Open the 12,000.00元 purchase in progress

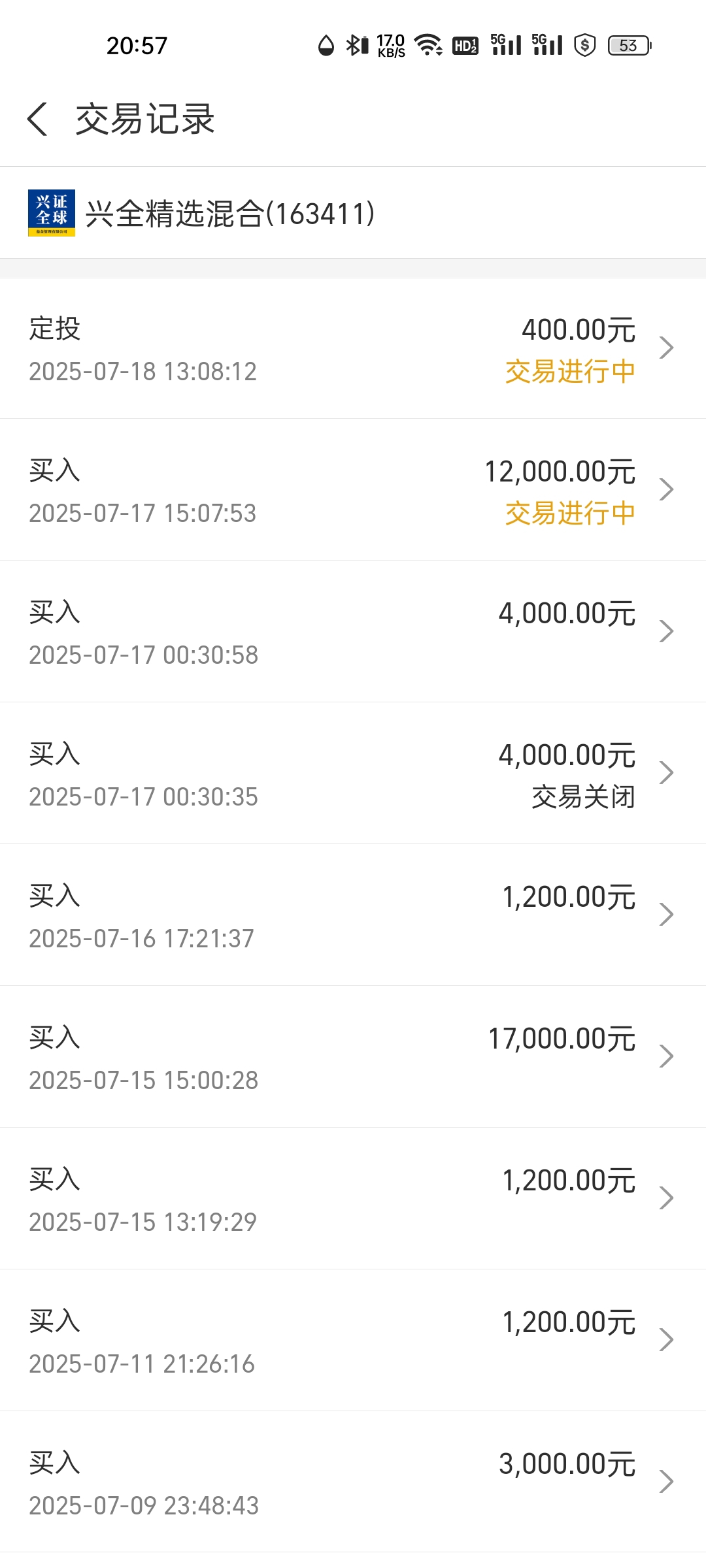point(353,490)
